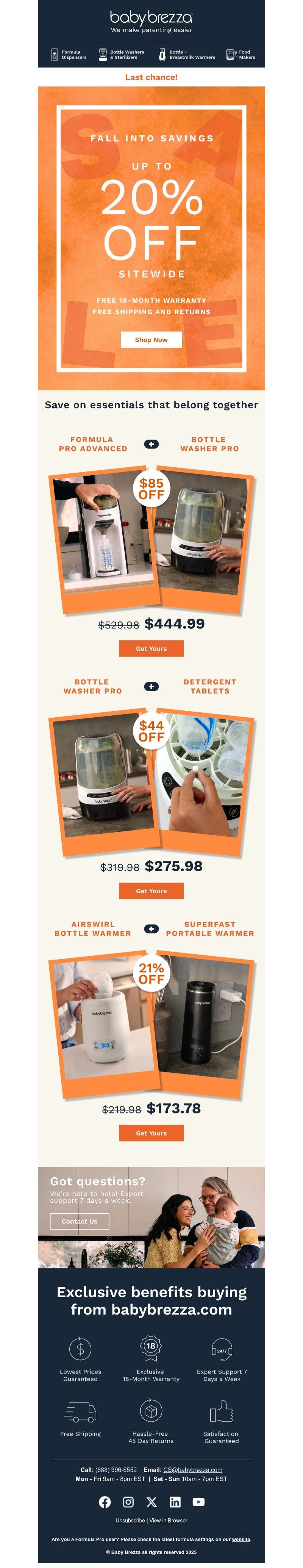Screen dimensions: 303x1568
Task: Get Yours for the $275.98 bundle
Action: (x=151, y=891)
